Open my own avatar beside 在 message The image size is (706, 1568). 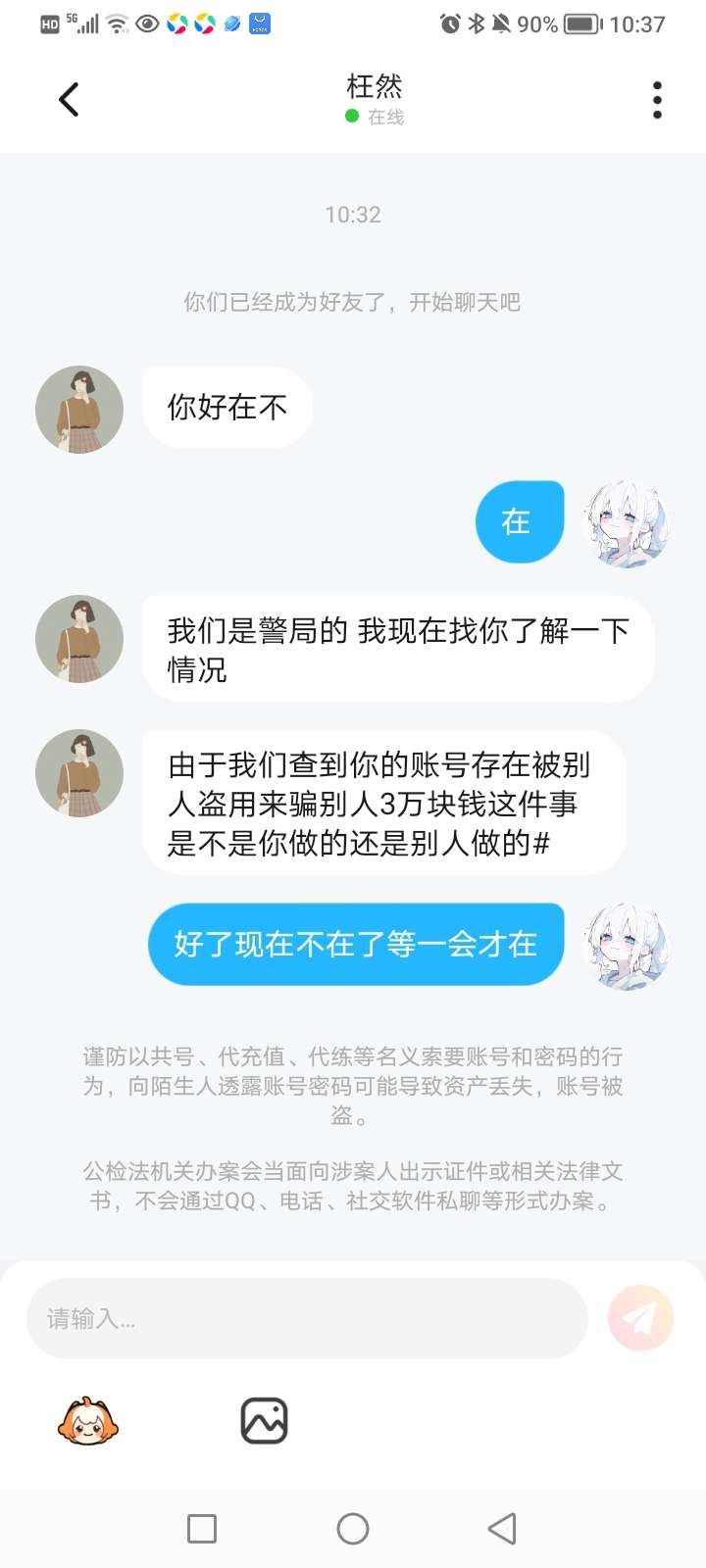pos(627,523)
